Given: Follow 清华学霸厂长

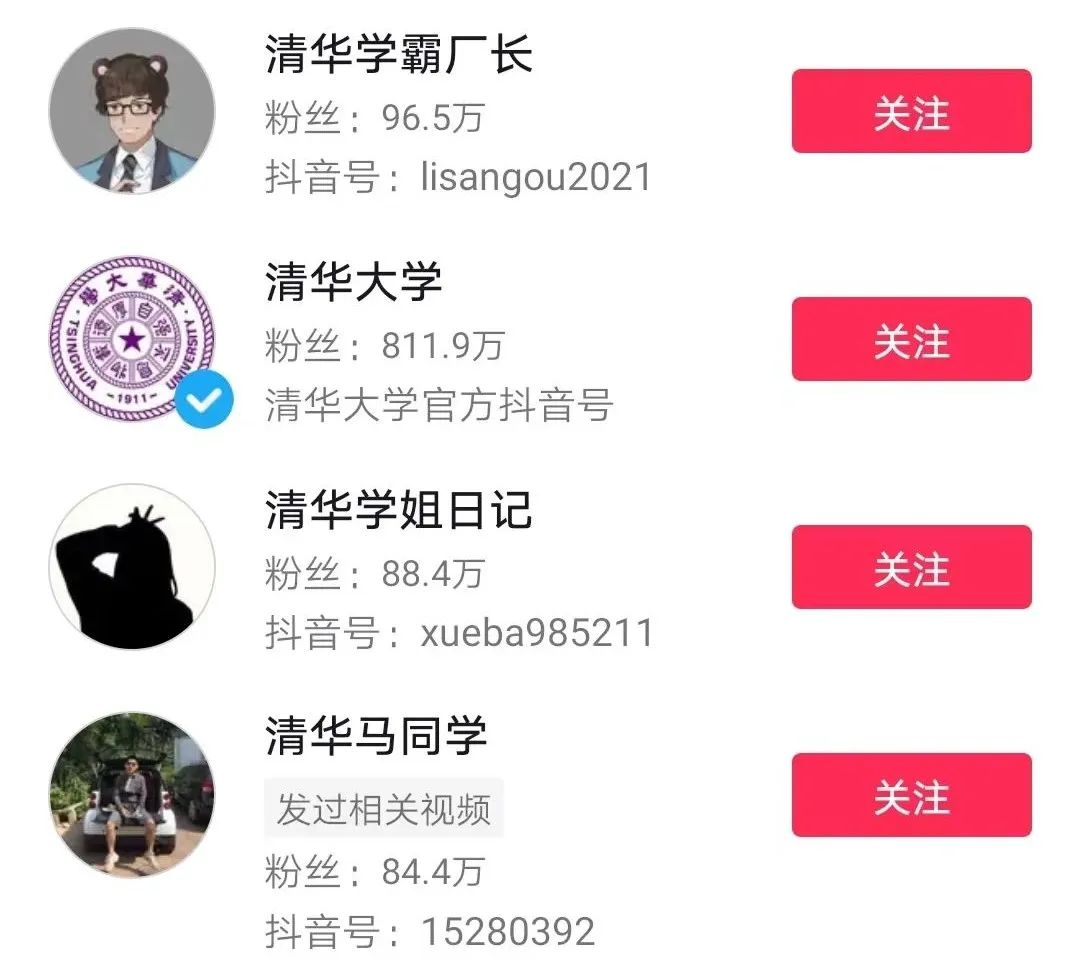Looking at the screenshot, I should [911, 111].
